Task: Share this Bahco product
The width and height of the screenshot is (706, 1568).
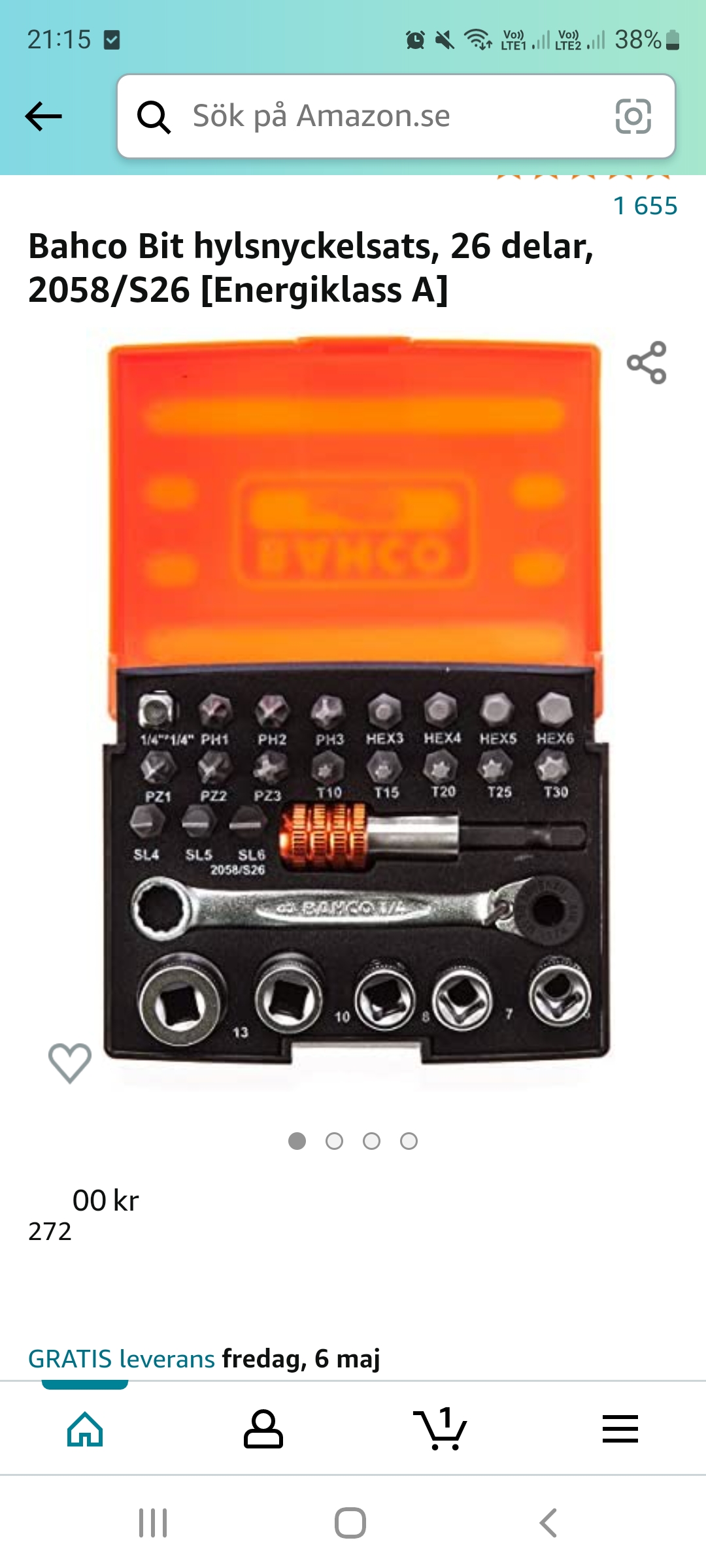Action: 646,363
